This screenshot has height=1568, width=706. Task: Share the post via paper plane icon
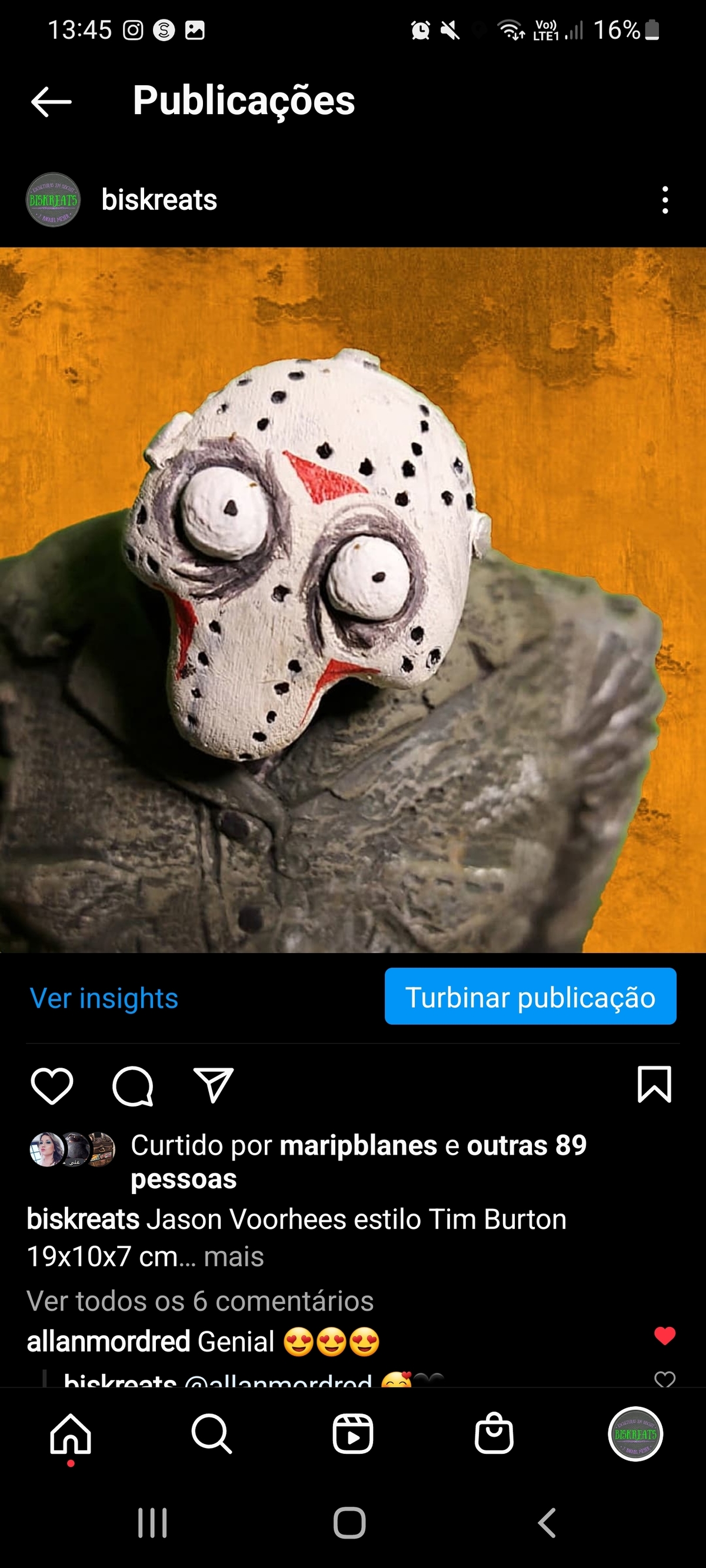(x=213, y=1084)
